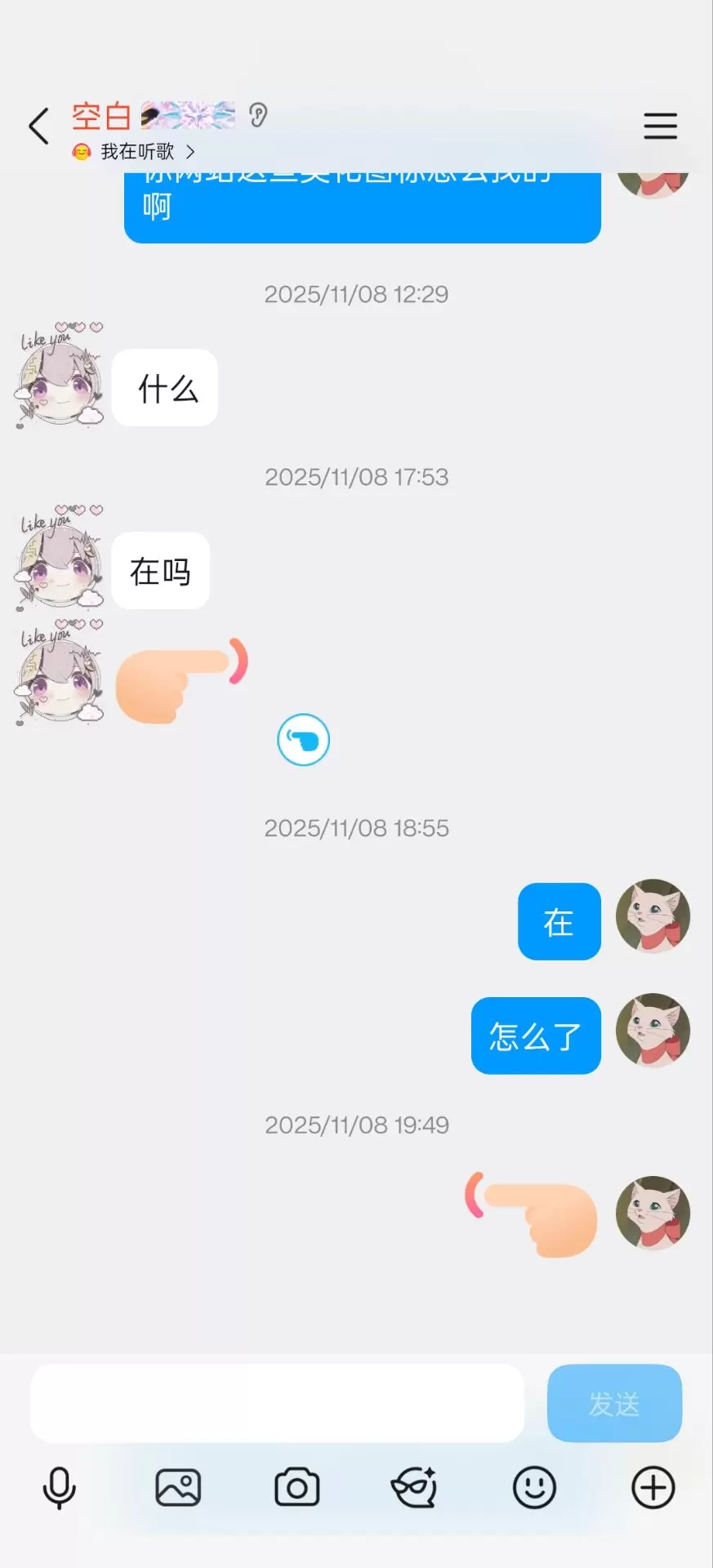Open contact's avatar next to 什么

[59, 376]
